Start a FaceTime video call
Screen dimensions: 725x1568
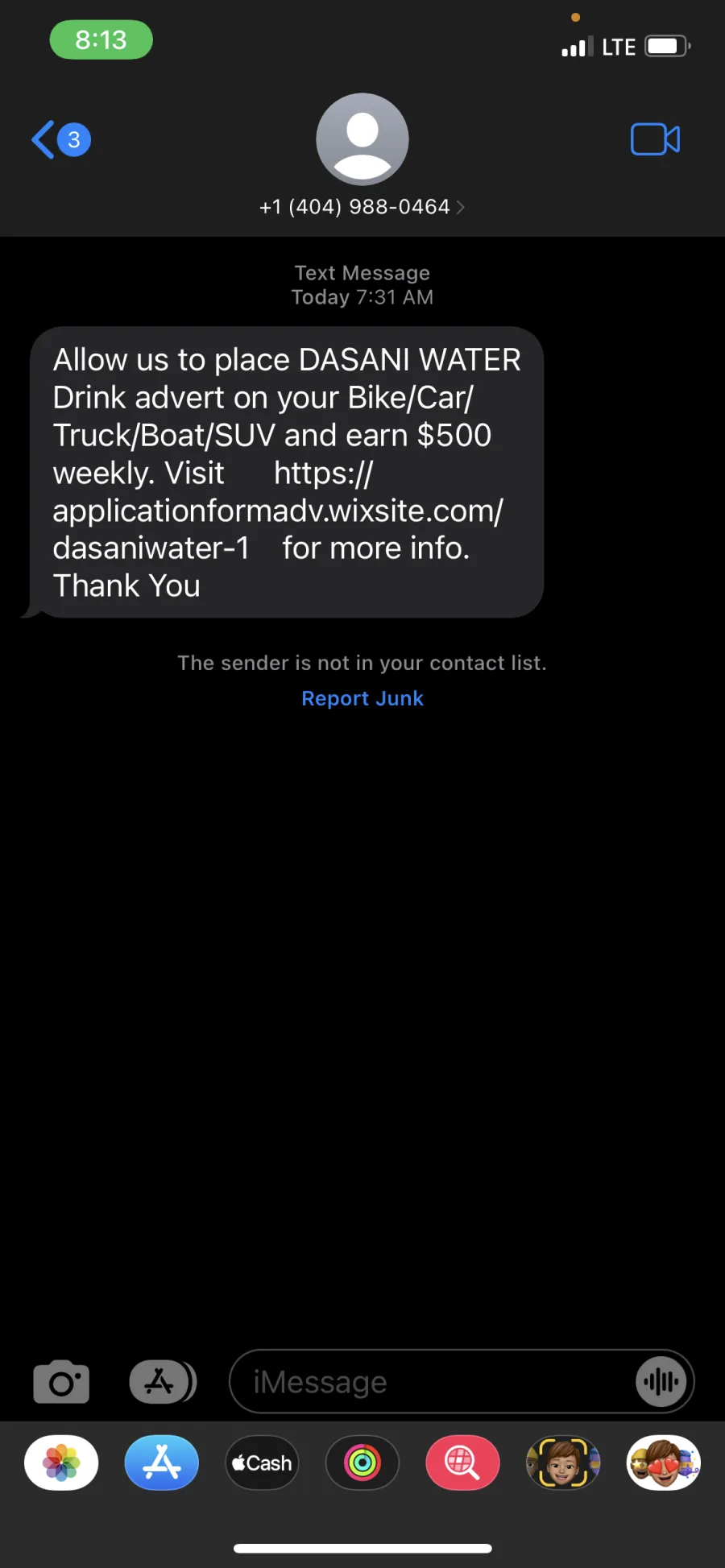pos(655,139)
